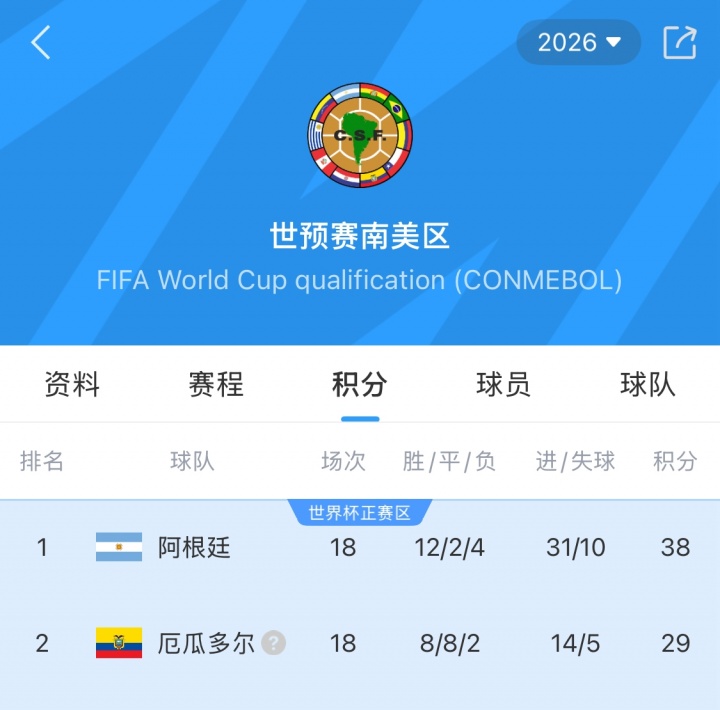Switch to the 球队 tab
This screenshot has height=710, width=720.
click(x=647, y=384)
